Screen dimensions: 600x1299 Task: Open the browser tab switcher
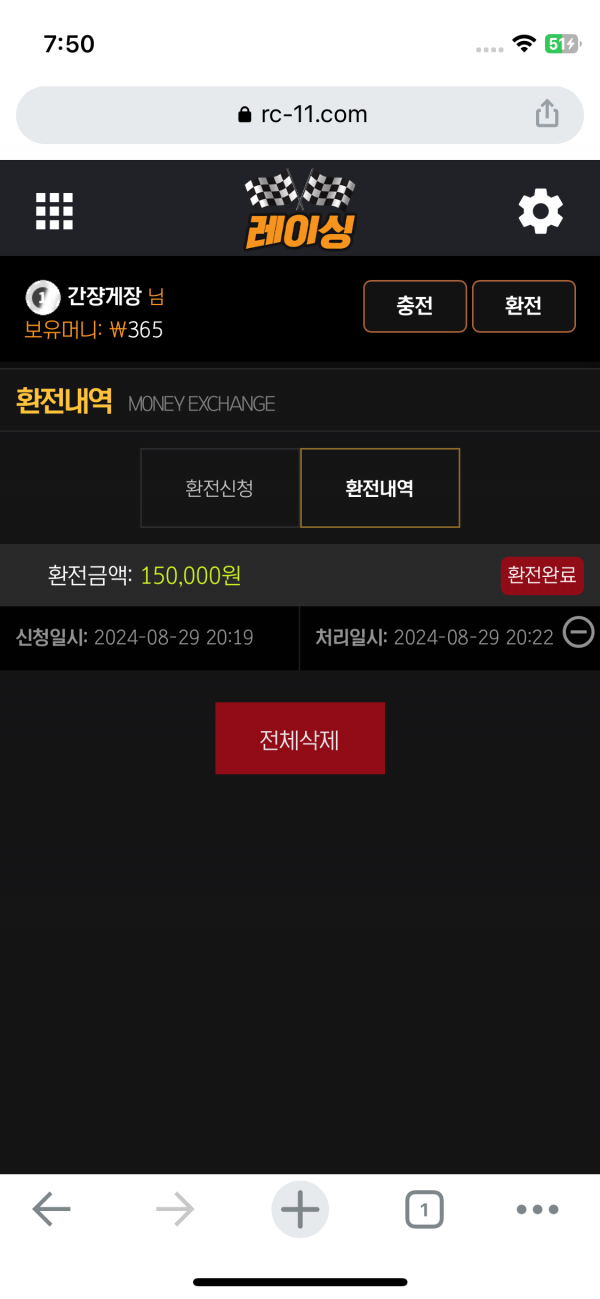[x=424, y=1210]
